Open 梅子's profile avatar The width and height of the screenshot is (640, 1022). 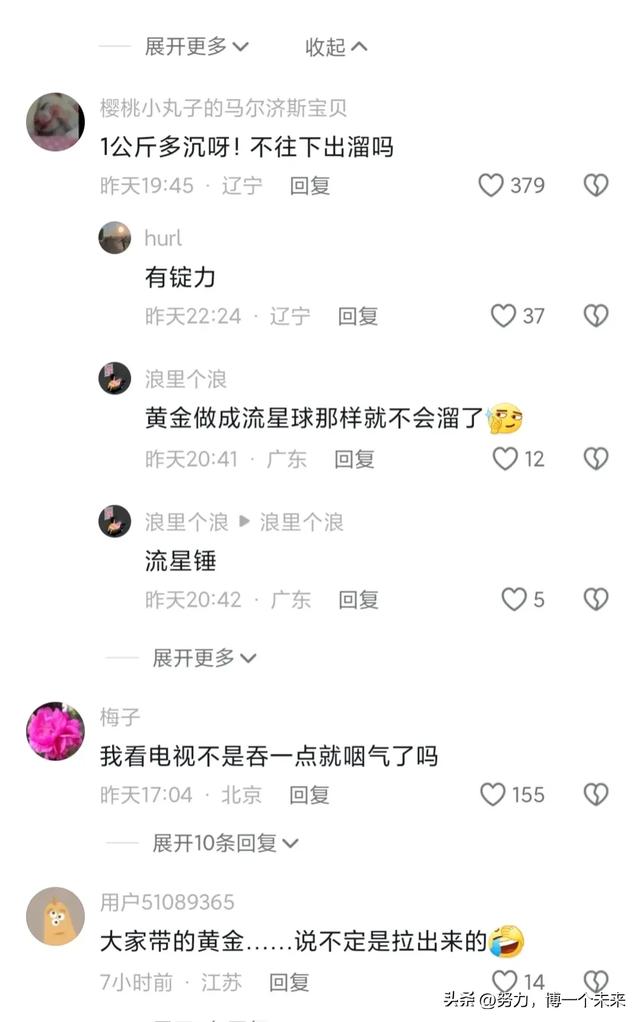click(55, 731)
